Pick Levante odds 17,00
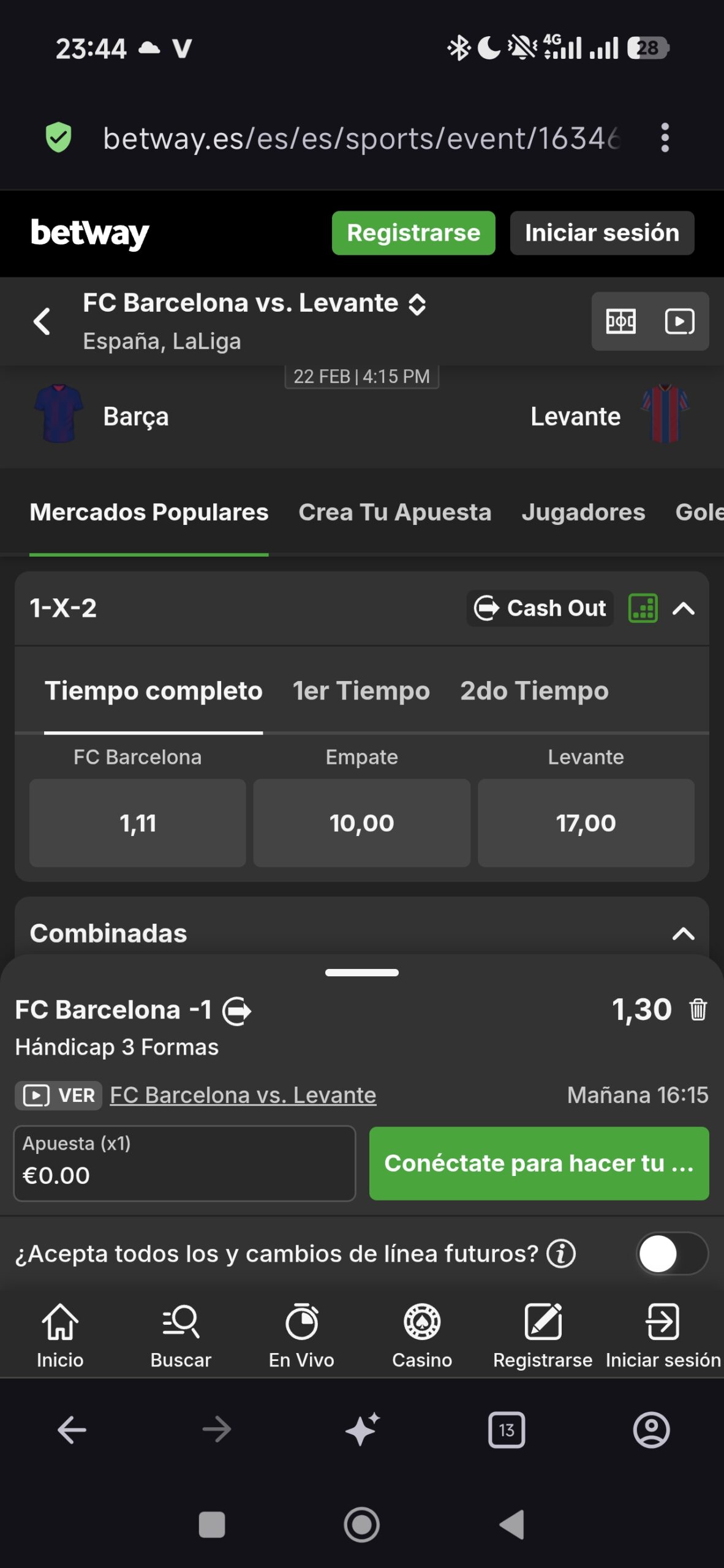Viewport: 724px width, 1568px height. (x=586, y=823)
